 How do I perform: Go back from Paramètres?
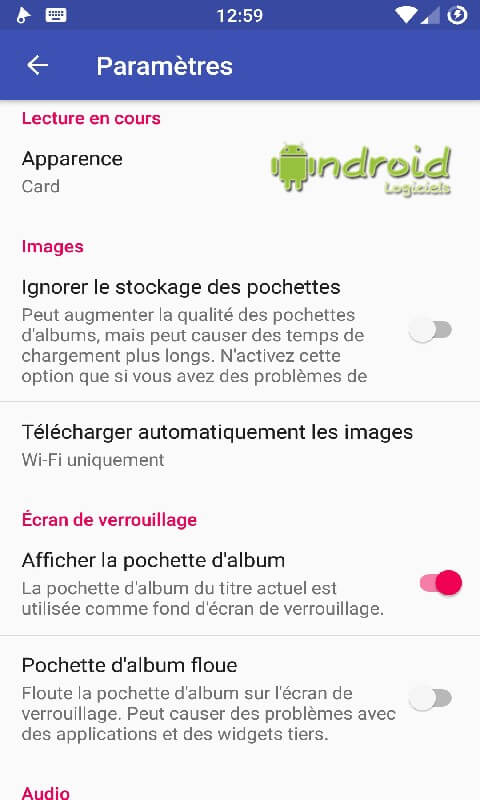point(37,65)
